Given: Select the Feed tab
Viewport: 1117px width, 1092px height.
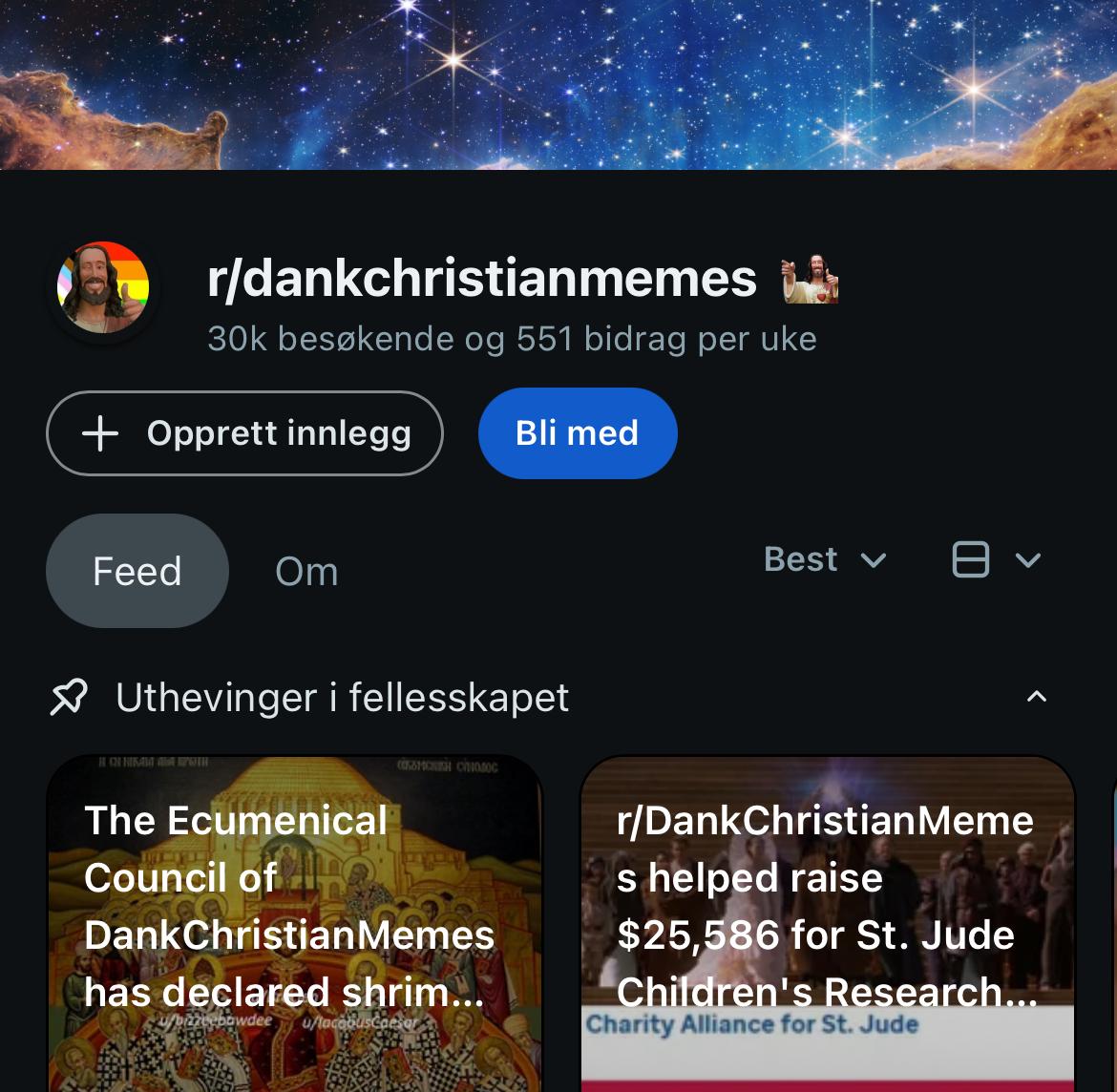Looking at the screenshot, I should (x=137, y=572).
